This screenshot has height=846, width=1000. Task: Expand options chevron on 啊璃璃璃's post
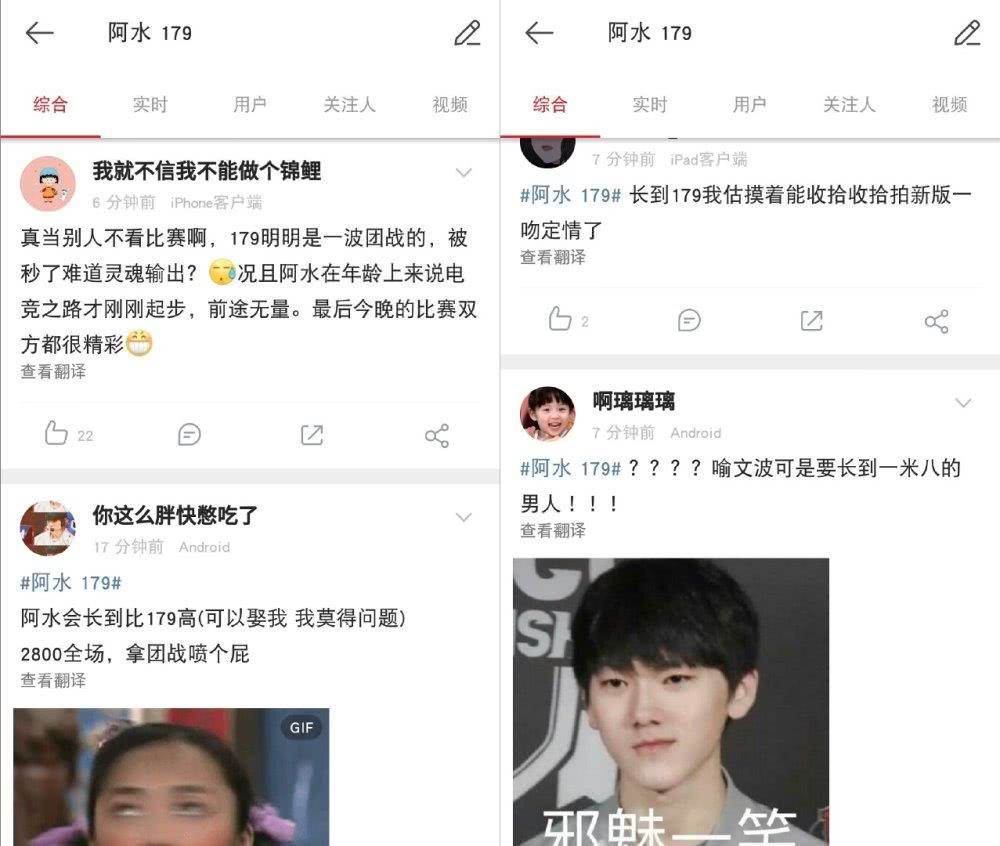click(963, 403)
